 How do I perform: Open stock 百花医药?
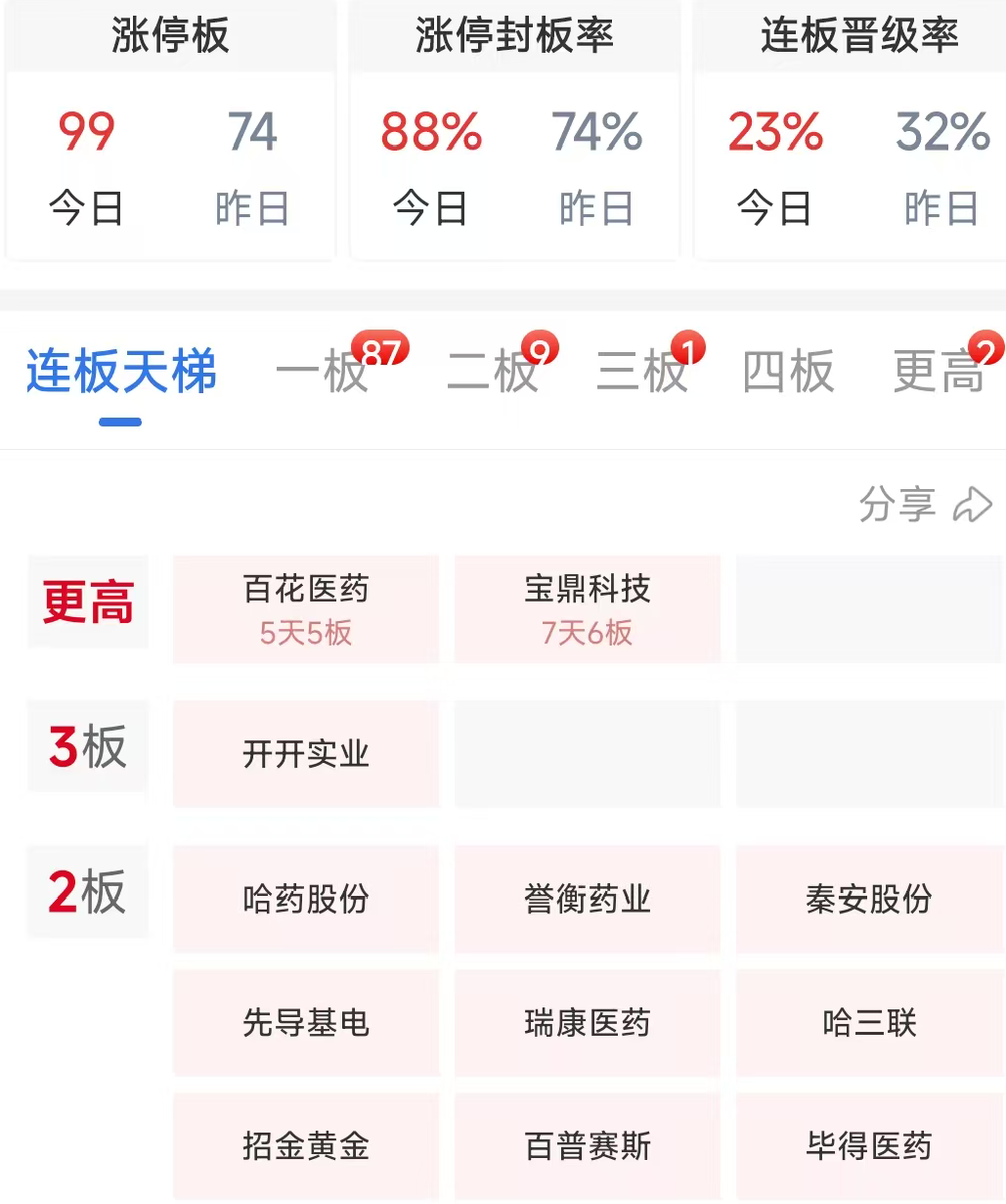point(306,609)
